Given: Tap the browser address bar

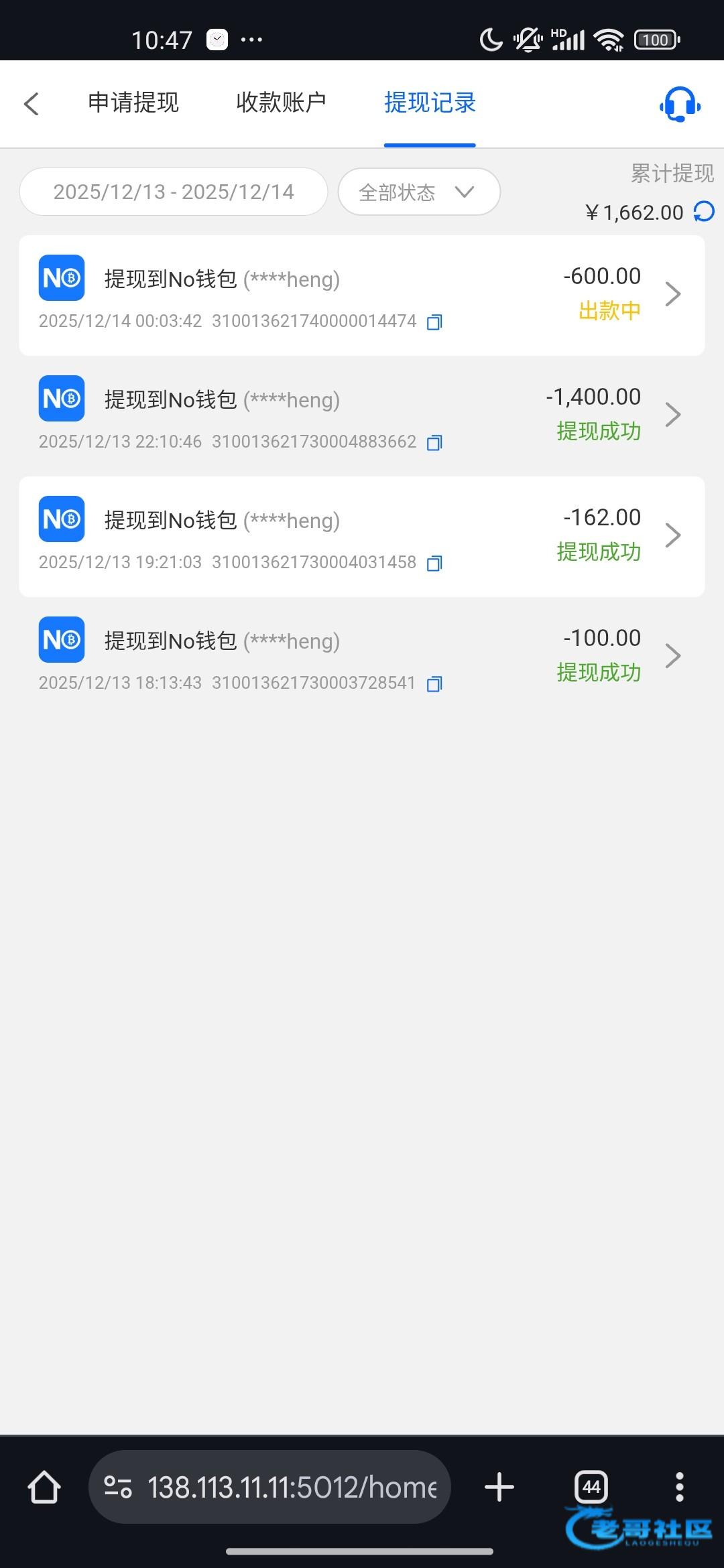Looking at the screenshot, I should point(269,1487).
